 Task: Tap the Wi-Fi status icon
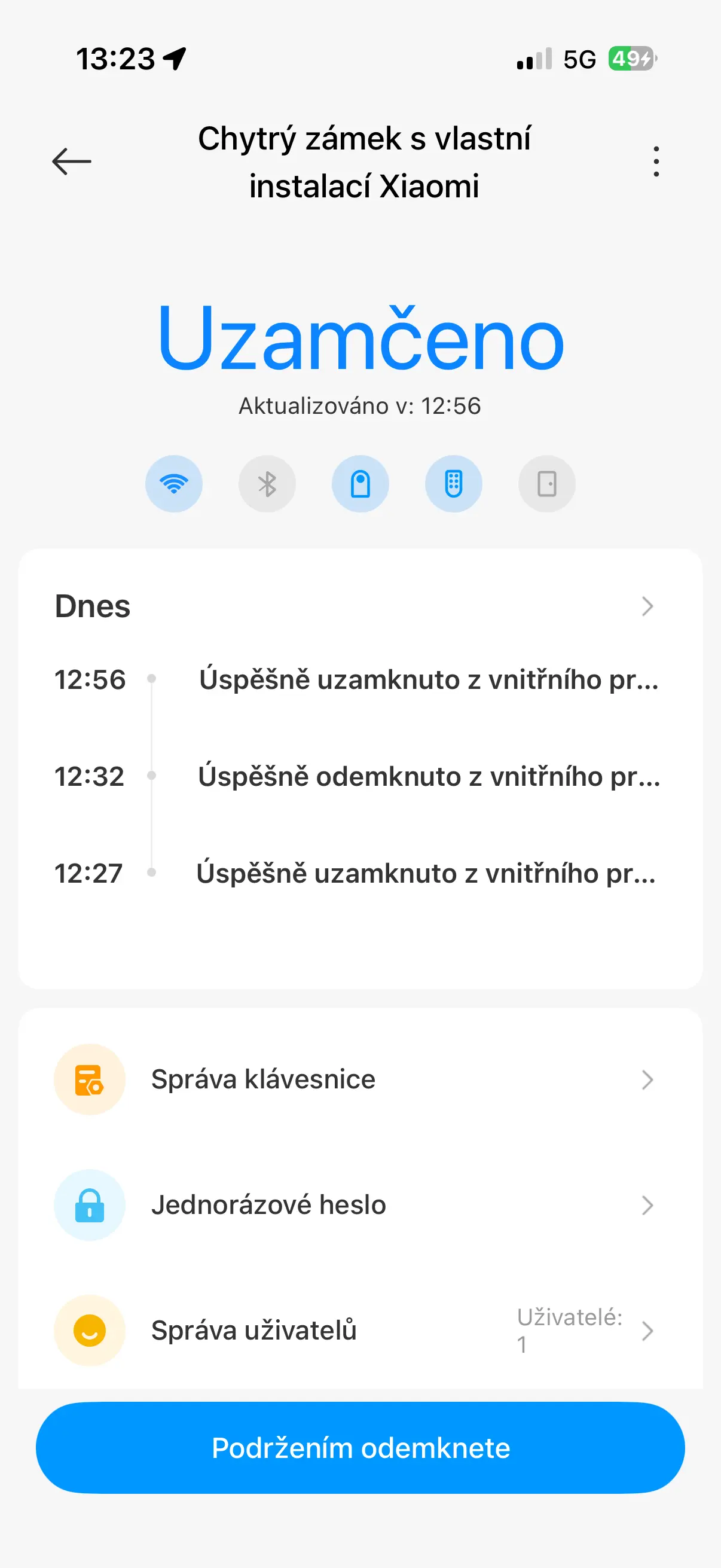[174, 484]
